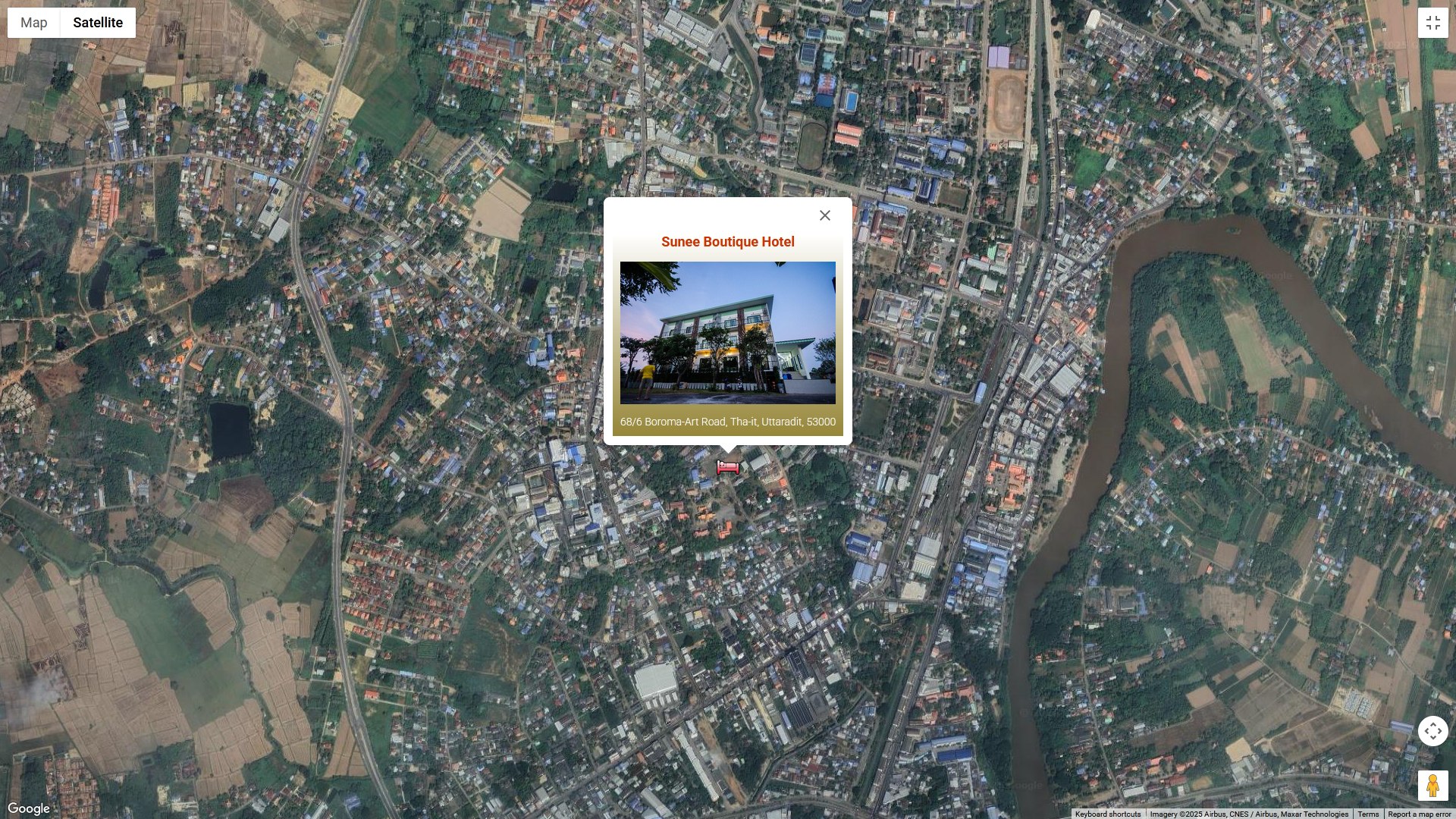Open Google Maps via the Google logo

tap(29, 808)
